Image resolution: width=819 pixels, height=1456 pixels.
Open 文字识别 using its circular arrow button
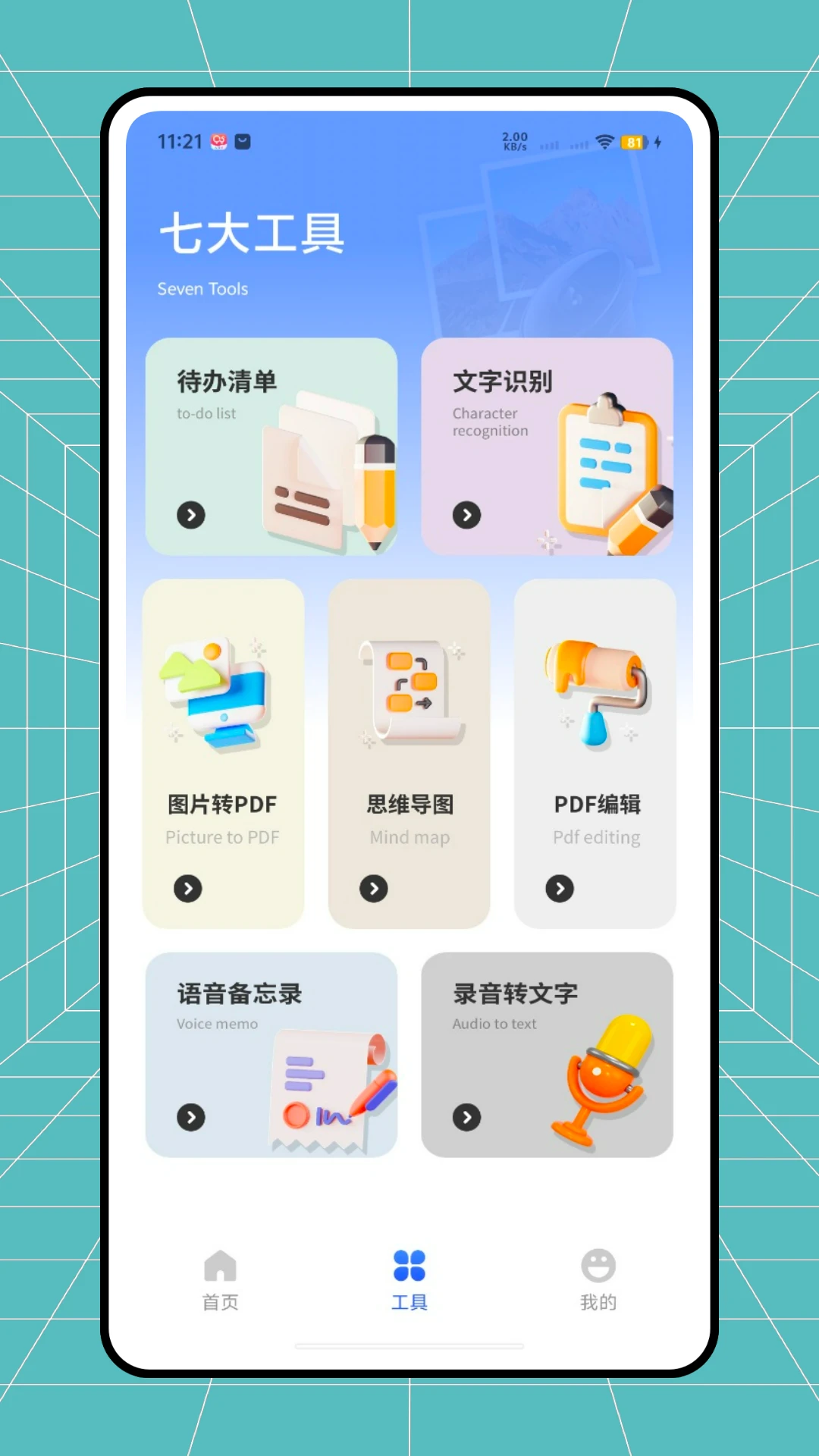(467, 515)
